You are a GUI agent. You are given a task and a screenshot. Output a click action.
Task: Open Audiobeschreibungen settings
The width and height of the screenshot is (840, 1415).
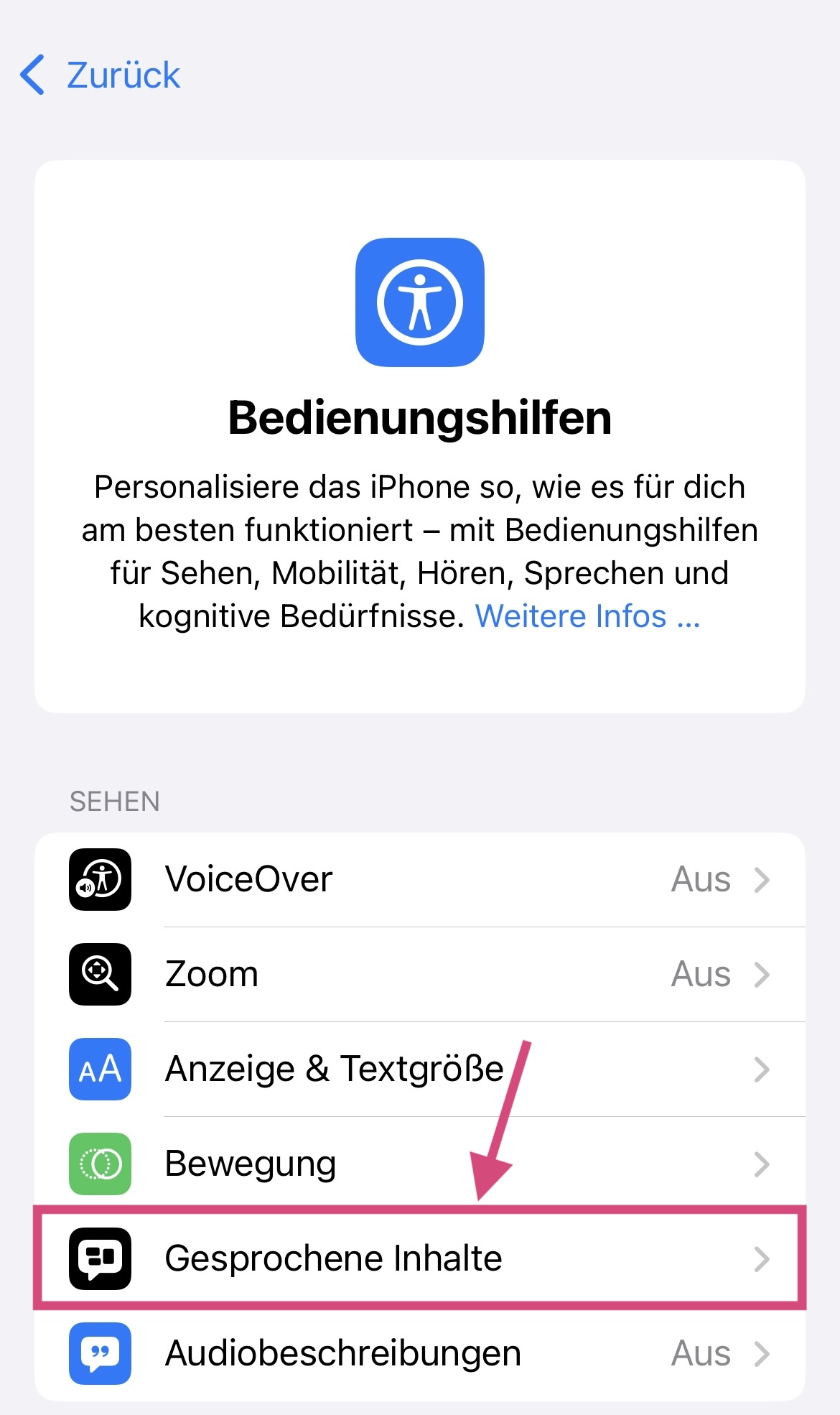click(419, 1354)
